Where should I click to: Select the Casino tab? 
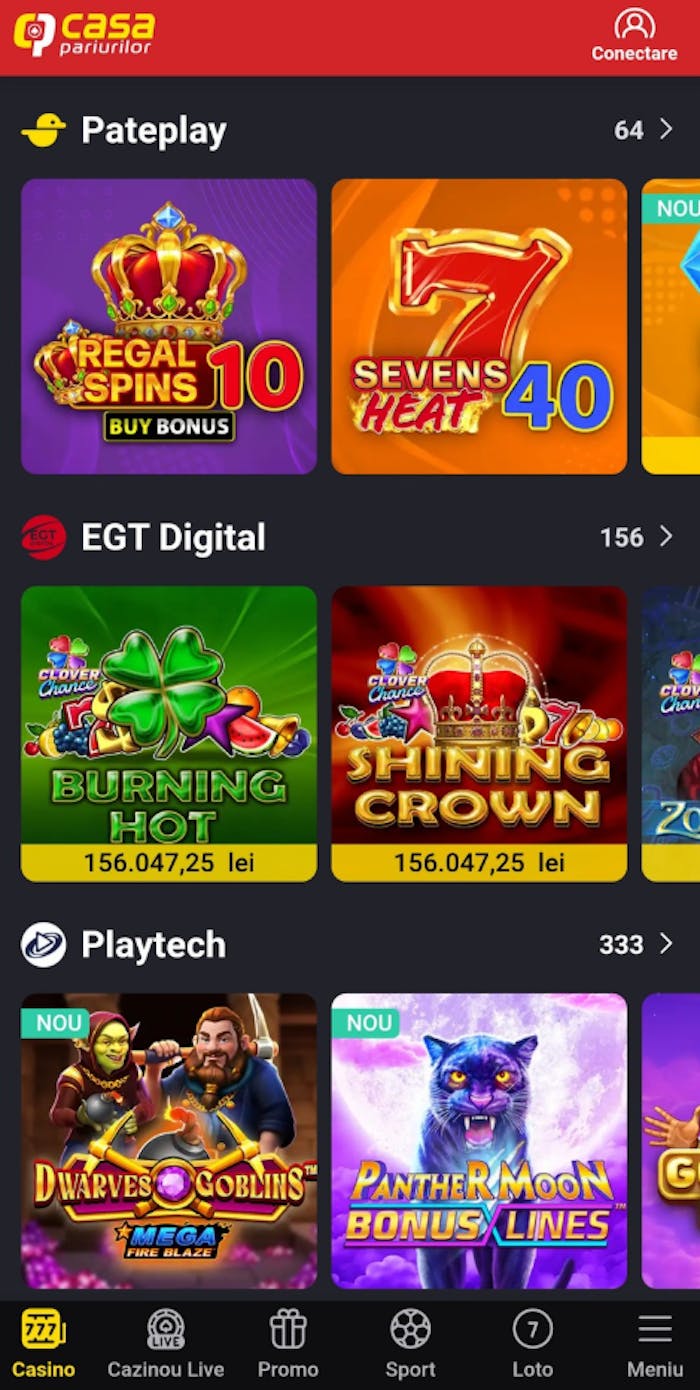click(x=43, y=1345)
